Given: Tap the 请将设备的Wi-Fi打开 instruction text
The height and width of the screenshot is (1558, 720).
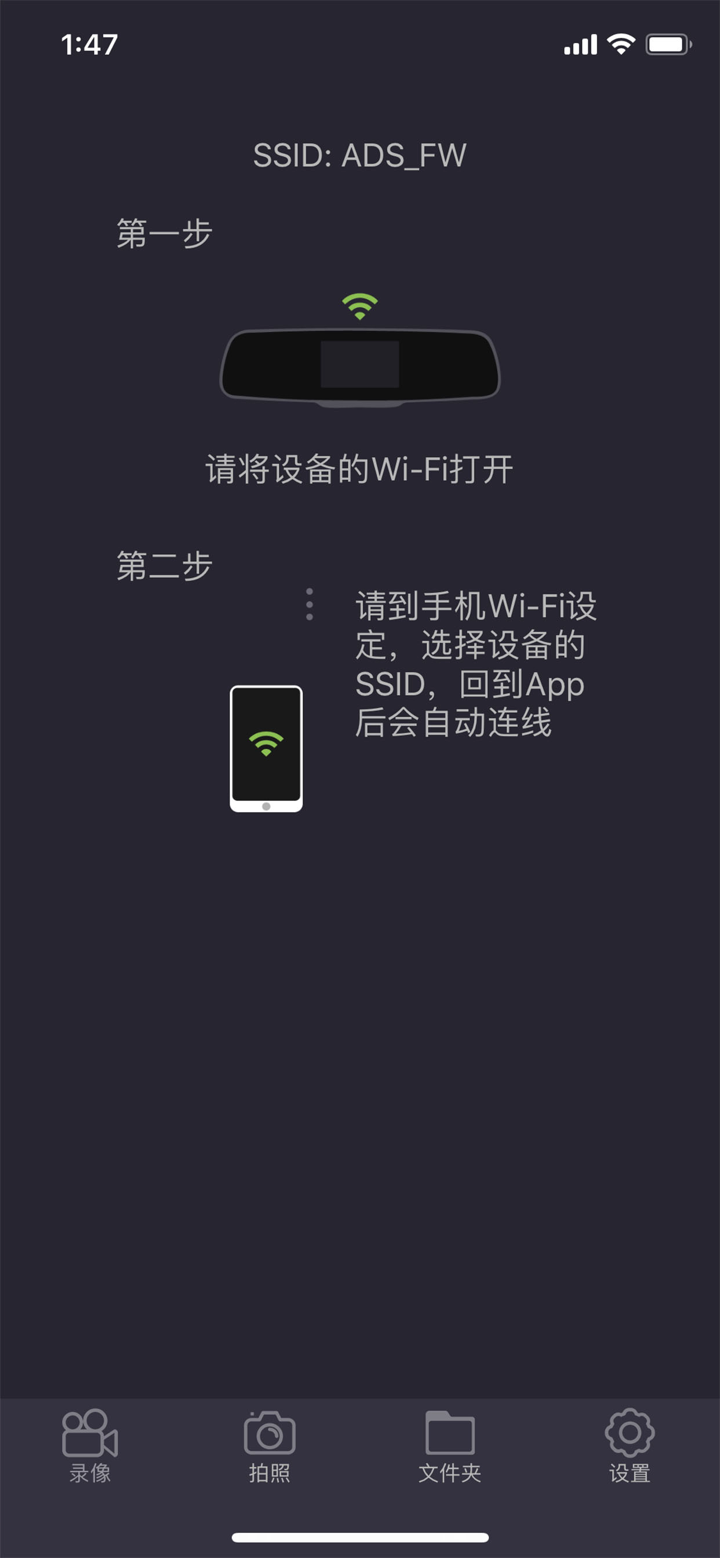Looking at the screenshot, I should (360, 467).
